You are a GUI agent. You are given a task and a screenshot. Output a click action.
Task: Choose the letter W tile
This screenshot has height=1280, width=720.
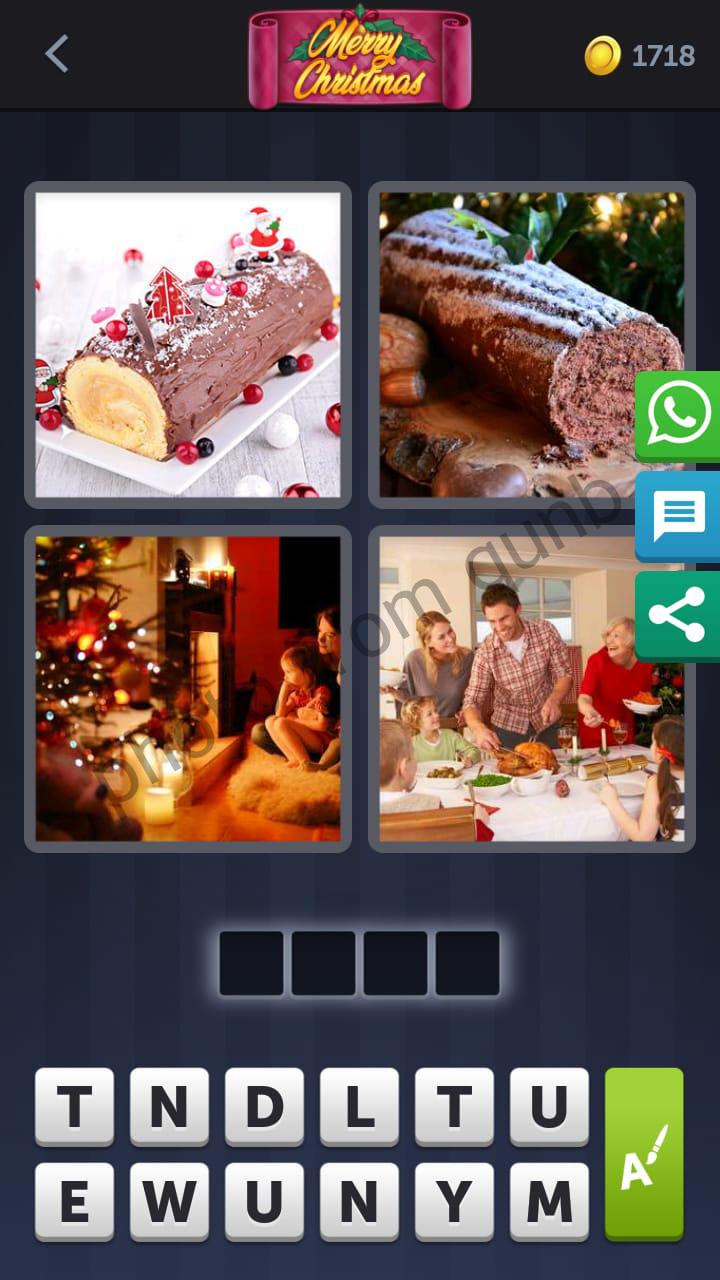tap(169, 1201)
